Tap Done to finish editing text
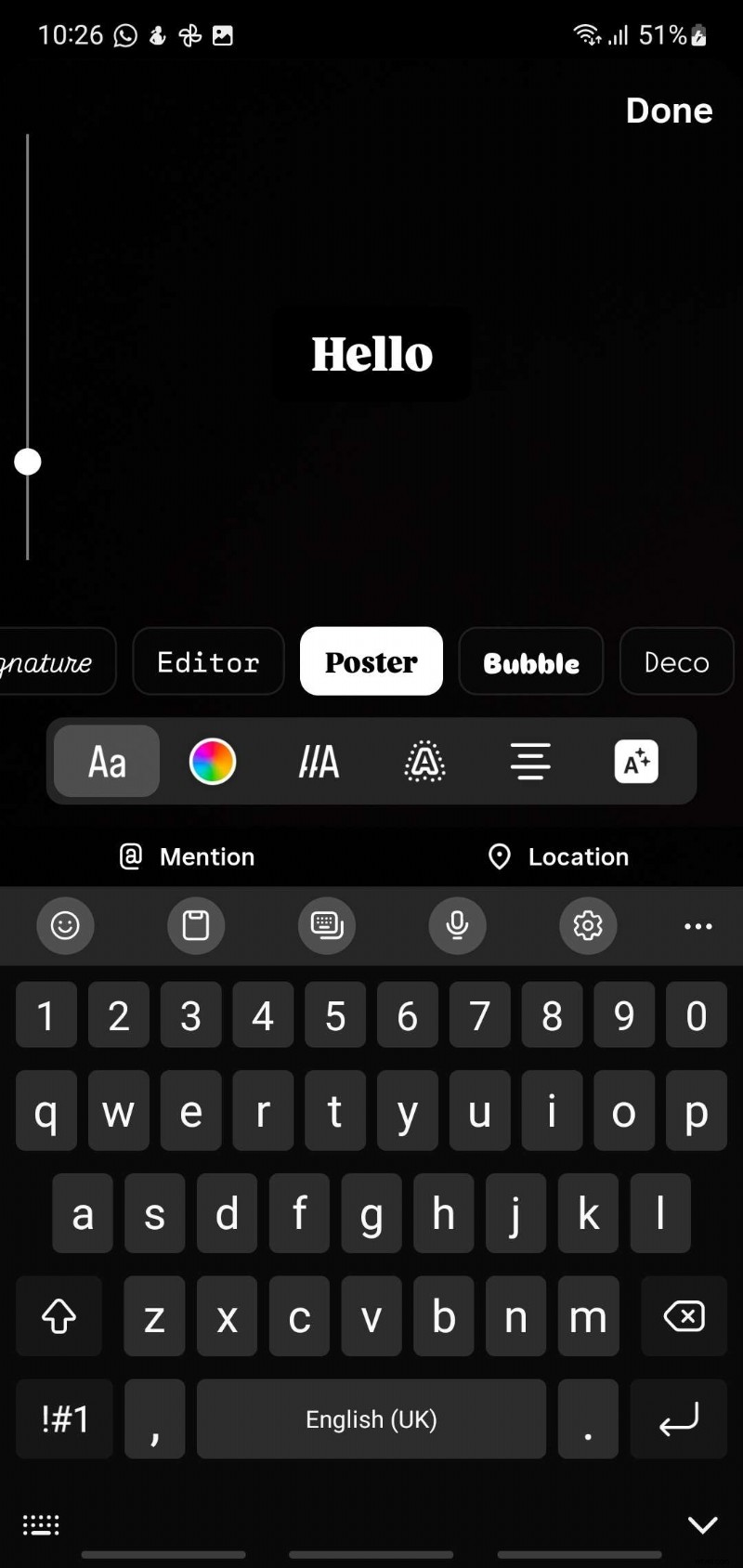The height and width of the screenshot is (1568, 743). 669,110
